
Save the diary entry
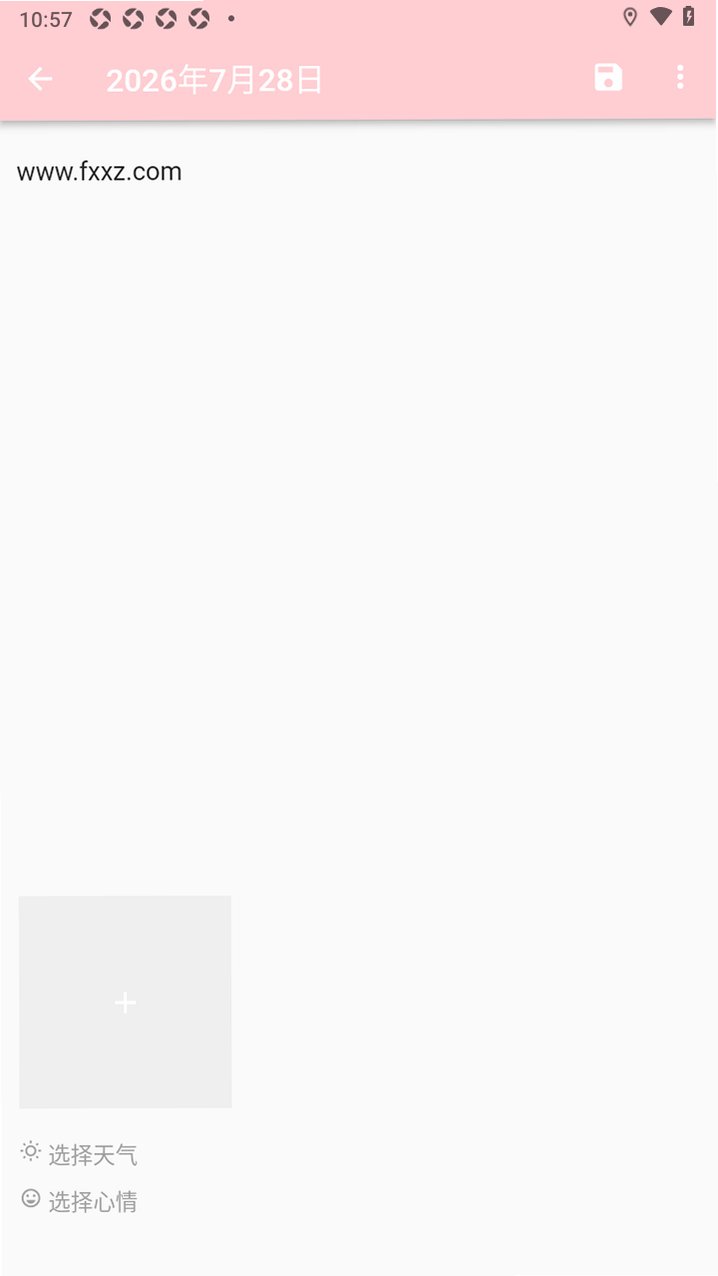tap(608, 78)
